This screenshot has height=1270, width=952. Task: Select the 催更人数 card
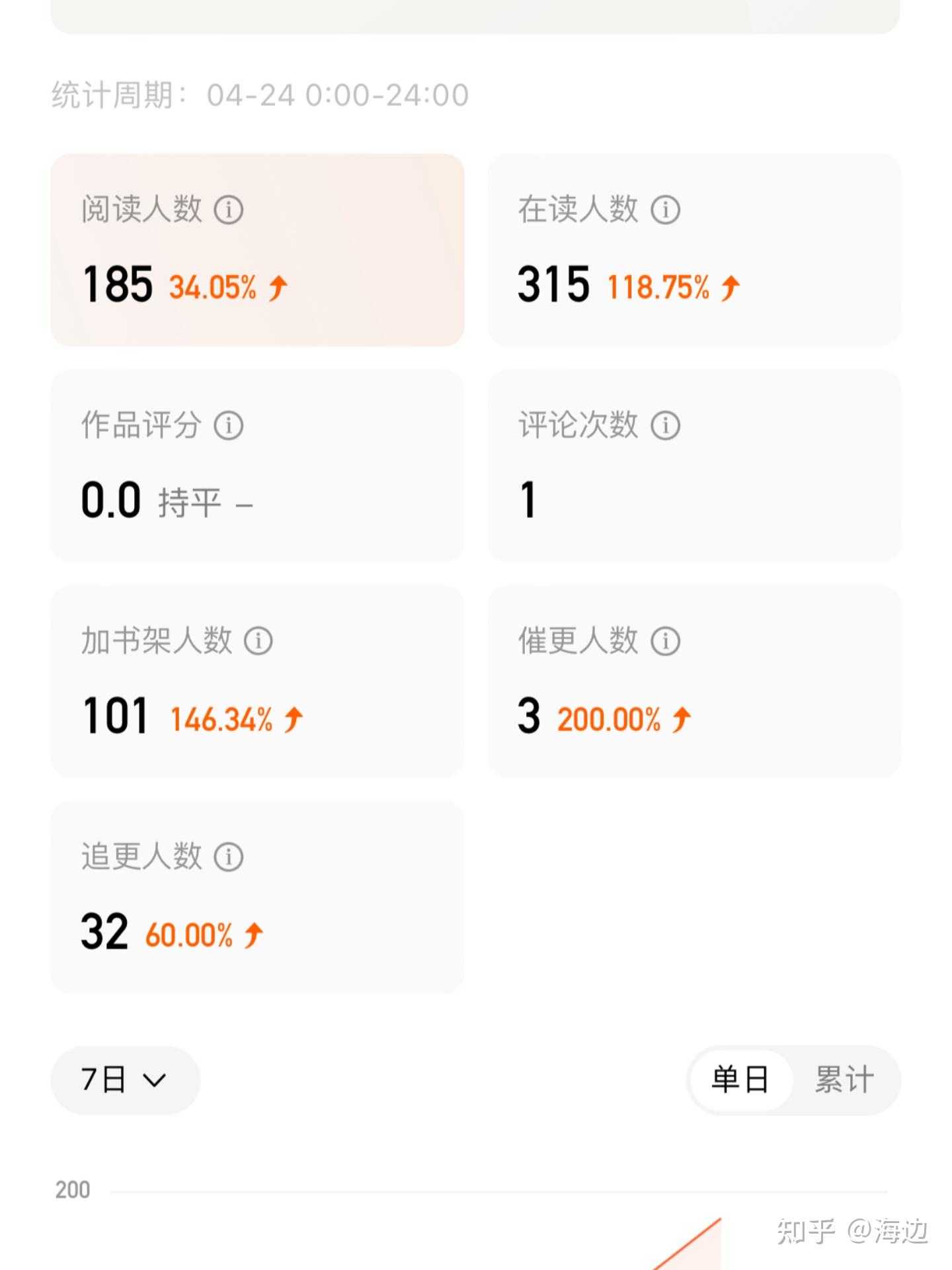click(694, 681)
